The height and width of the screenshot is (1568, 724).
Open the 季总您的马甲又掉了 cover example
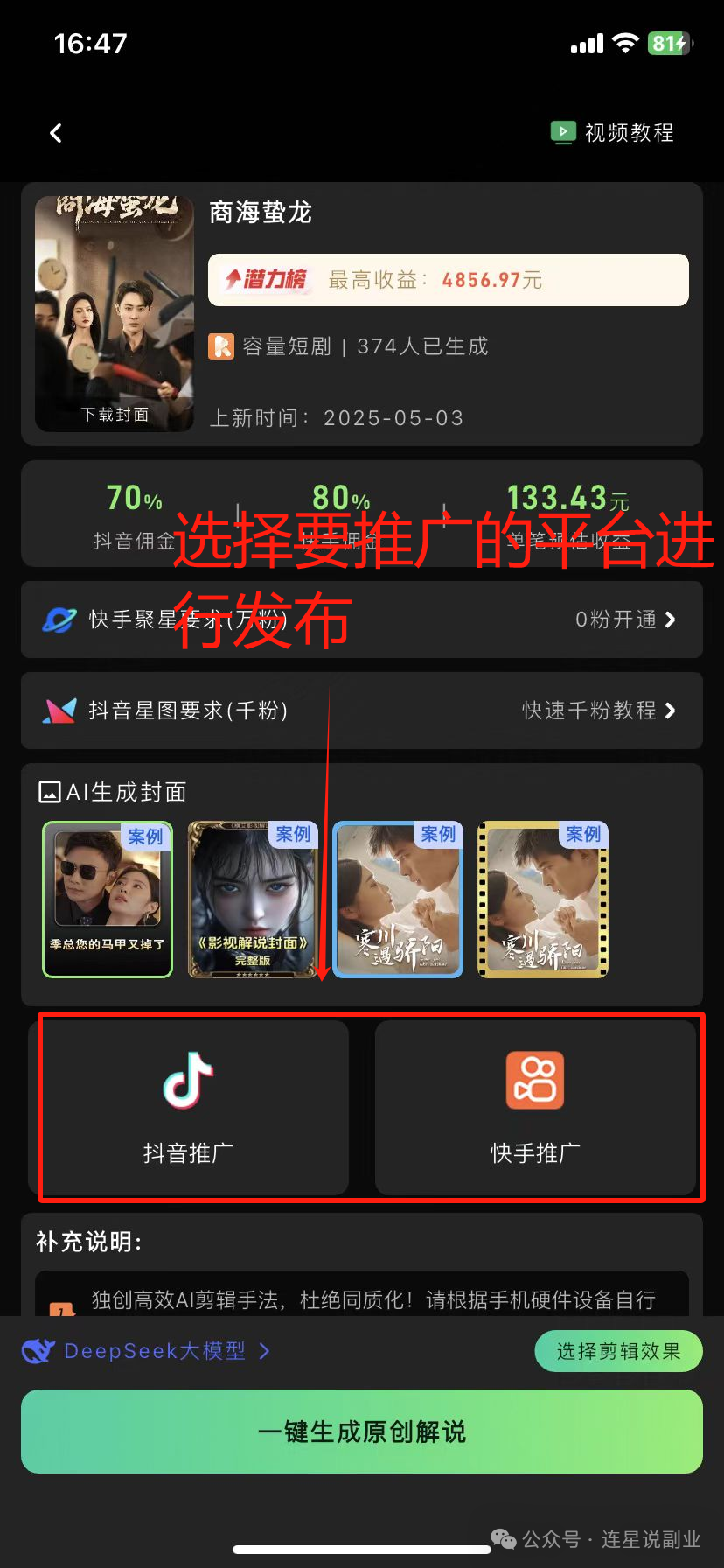(108, 899)
